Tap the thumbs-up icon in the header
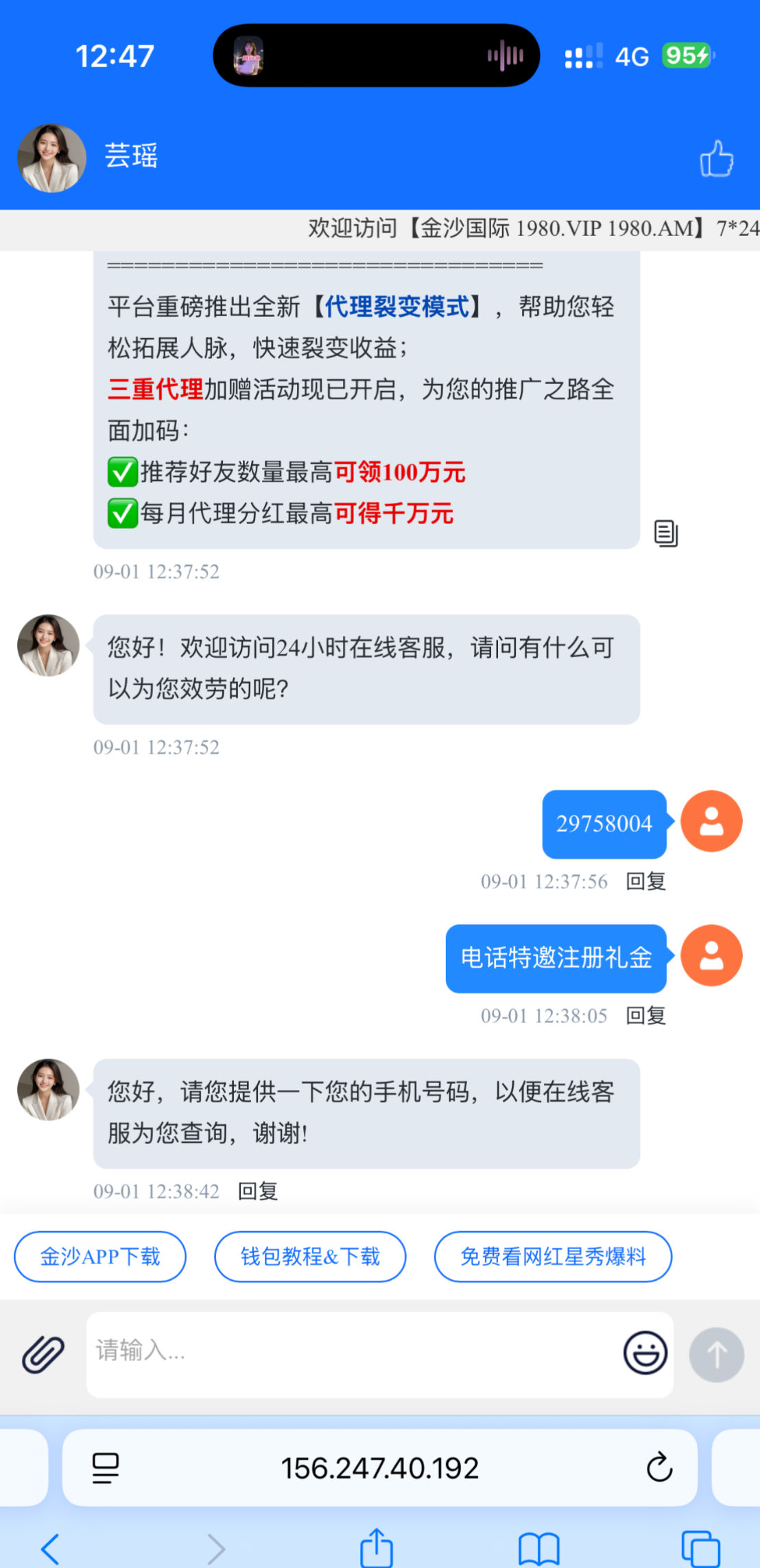Viewport: 760px width, 1568px height. pos(716,159)
